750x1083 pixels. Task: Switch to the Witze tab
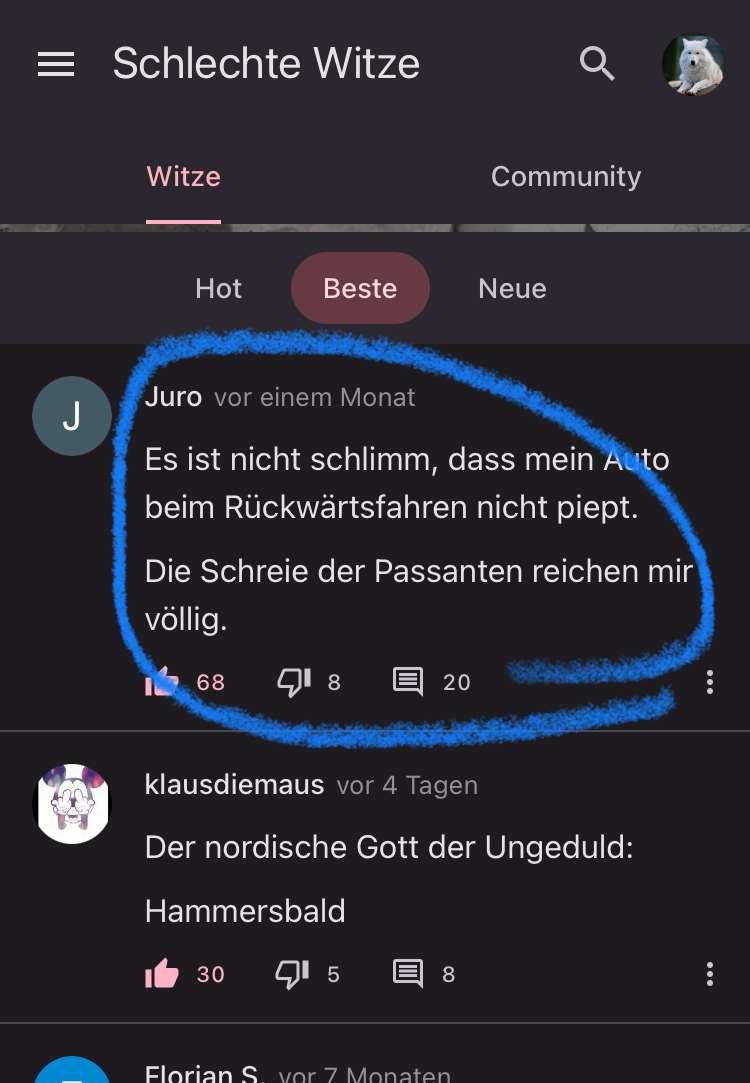tap(183, 177)
